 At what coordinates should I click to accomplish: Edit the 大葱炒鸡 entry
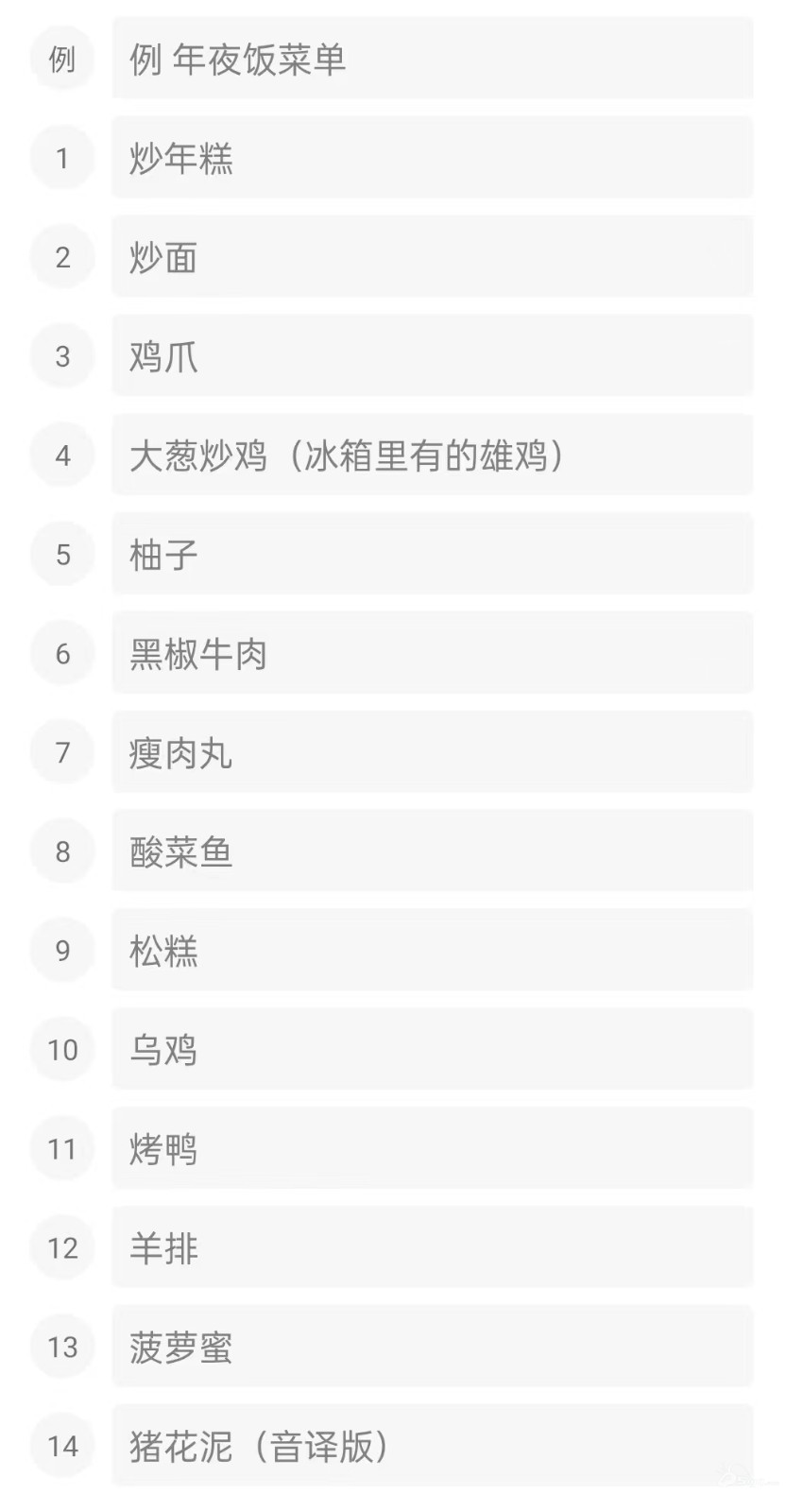(x=433, y=455)
